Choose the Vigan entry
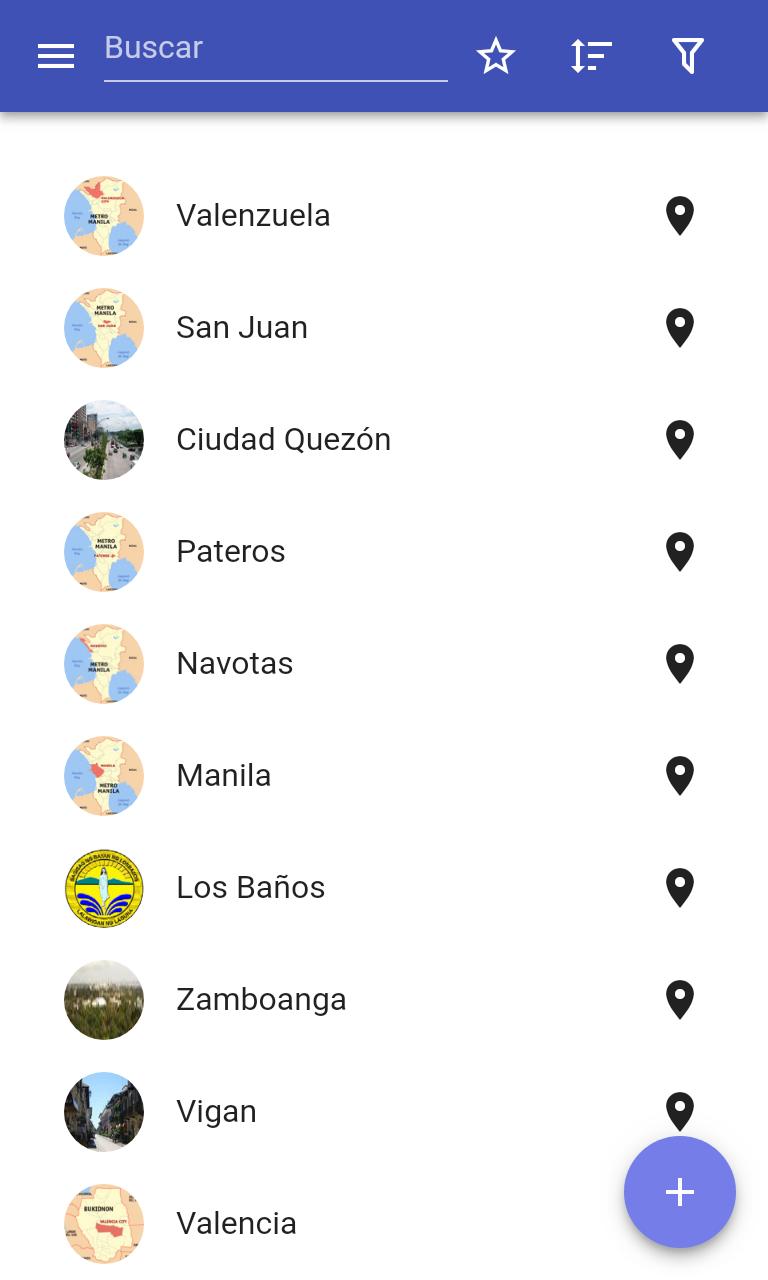The height and width of the screenshot is (1280, 768). coord(384,1112)
